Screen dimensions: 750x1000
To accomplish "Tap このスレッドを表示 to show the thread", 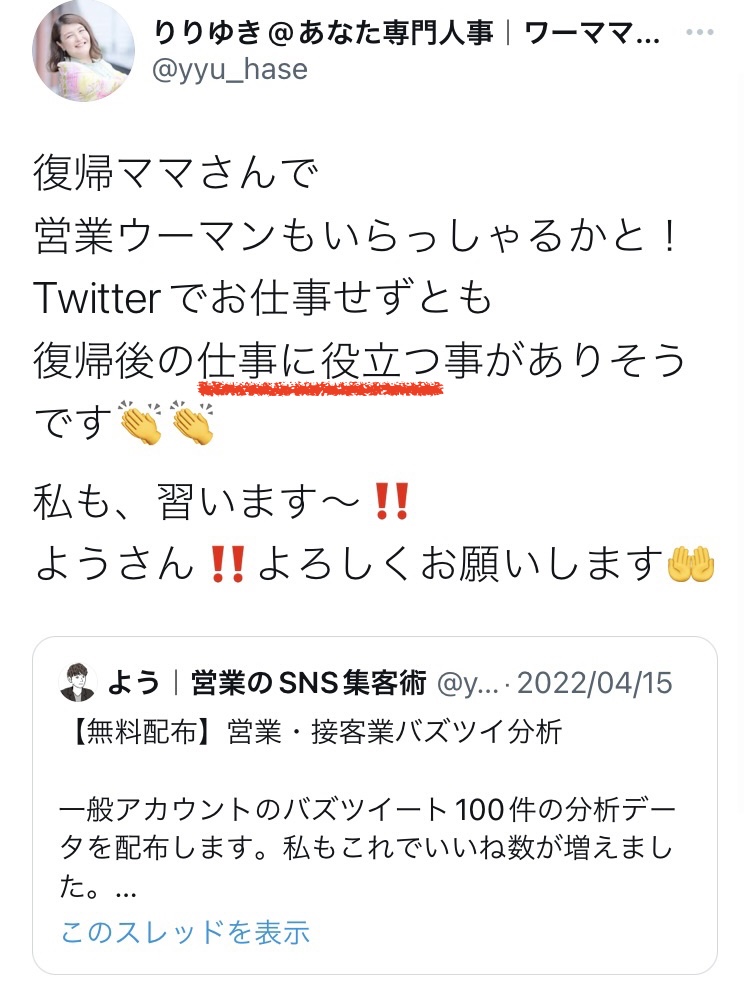I will click(x=185, y=932).
